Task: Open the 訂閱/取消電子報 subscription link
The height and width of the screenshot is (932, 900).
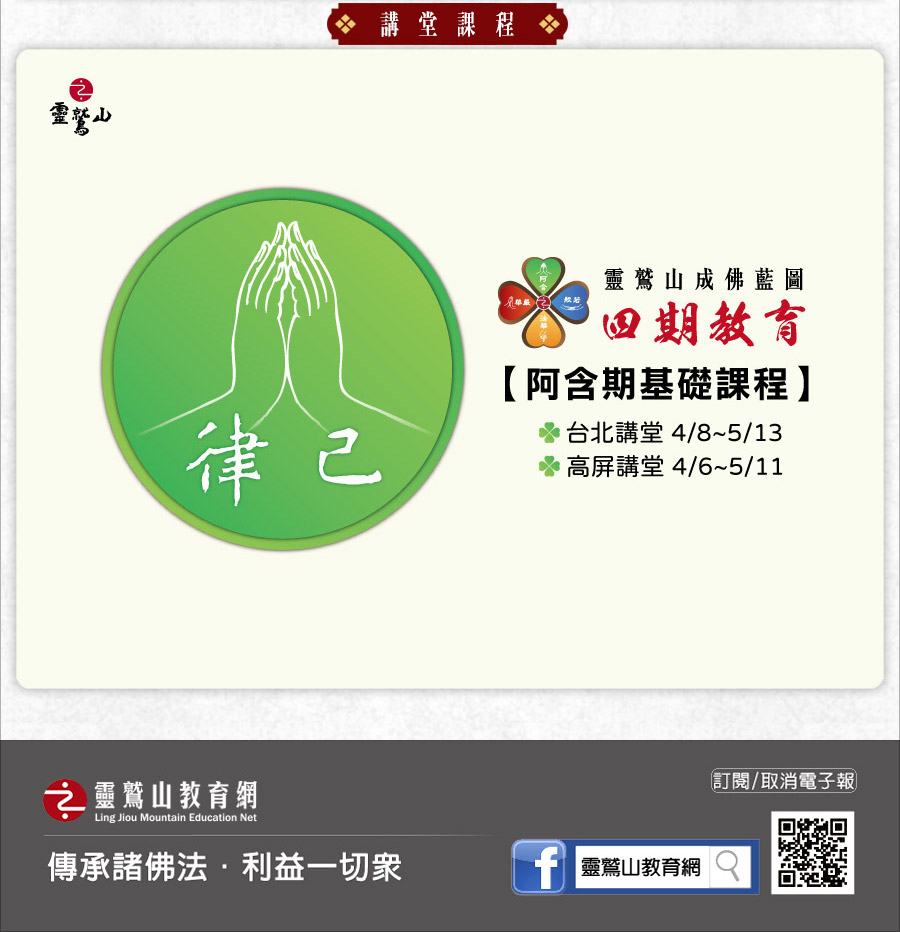Action: click(x=783, y=781)
